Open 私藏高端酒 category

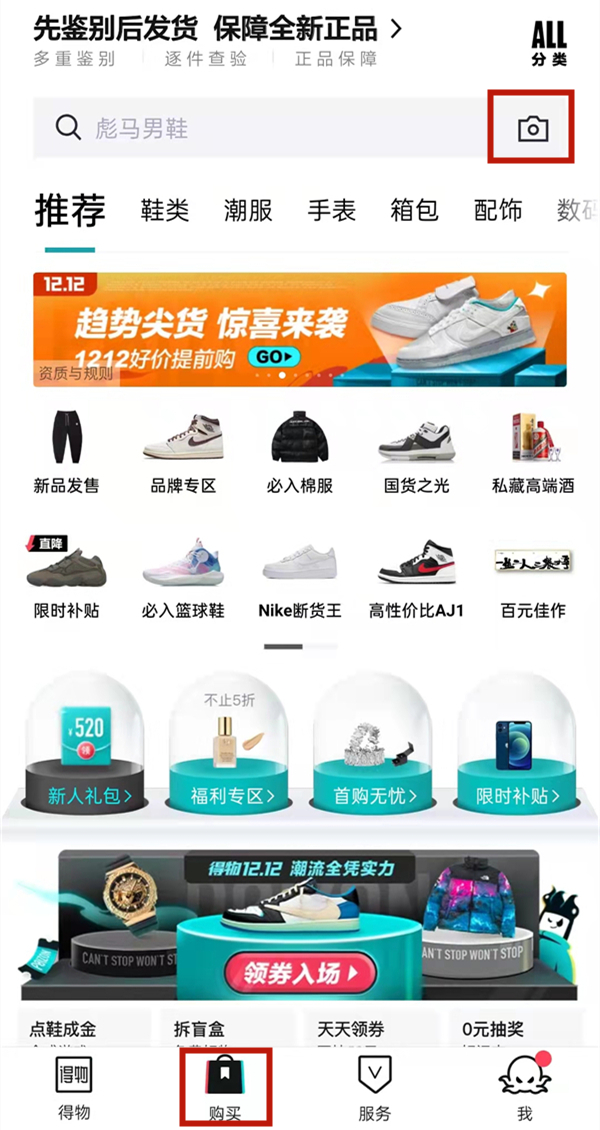533,450
